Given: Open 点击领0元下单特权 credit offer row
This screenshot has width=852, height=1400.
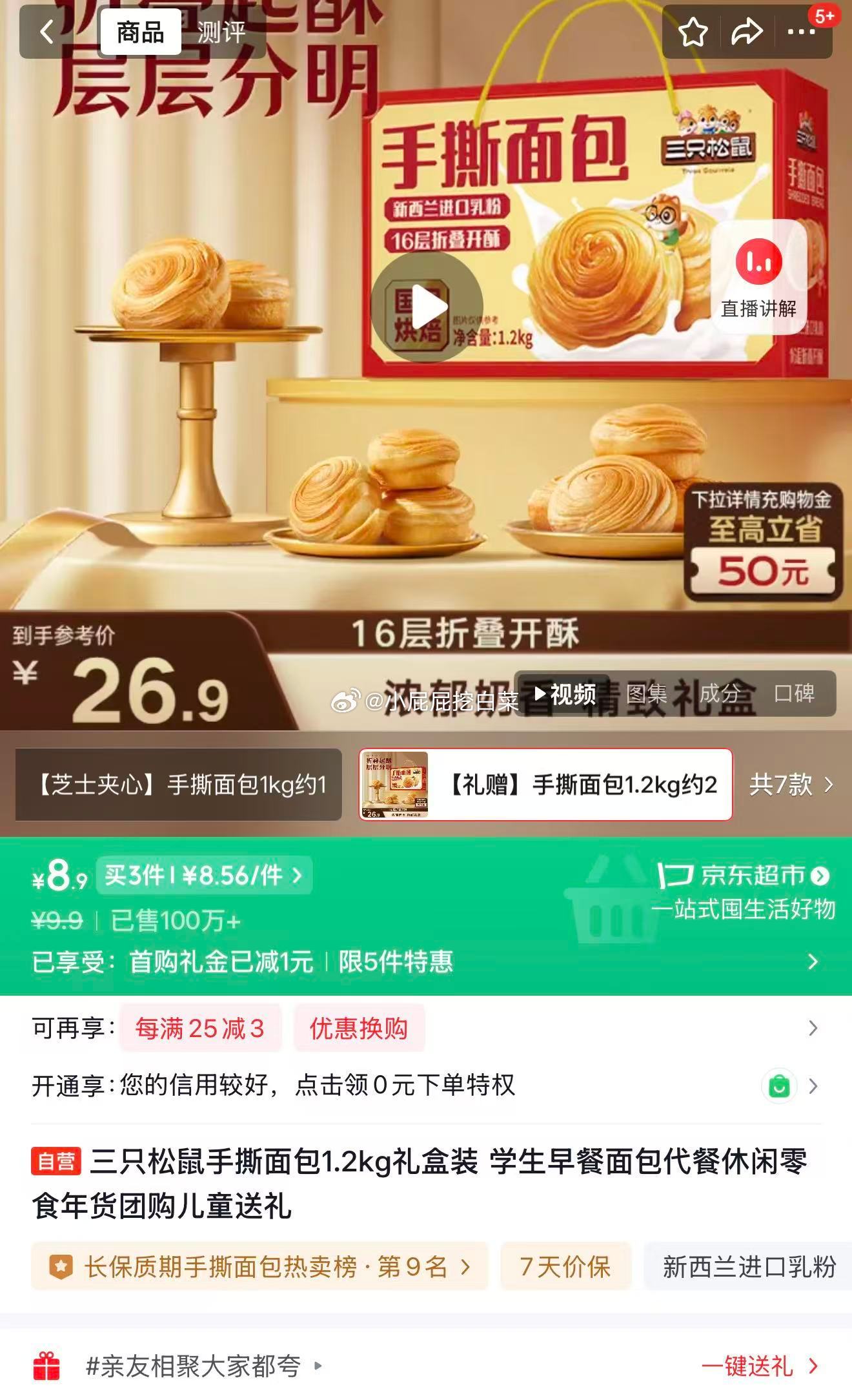Looking at the screenshot, I should [426, 1086].
